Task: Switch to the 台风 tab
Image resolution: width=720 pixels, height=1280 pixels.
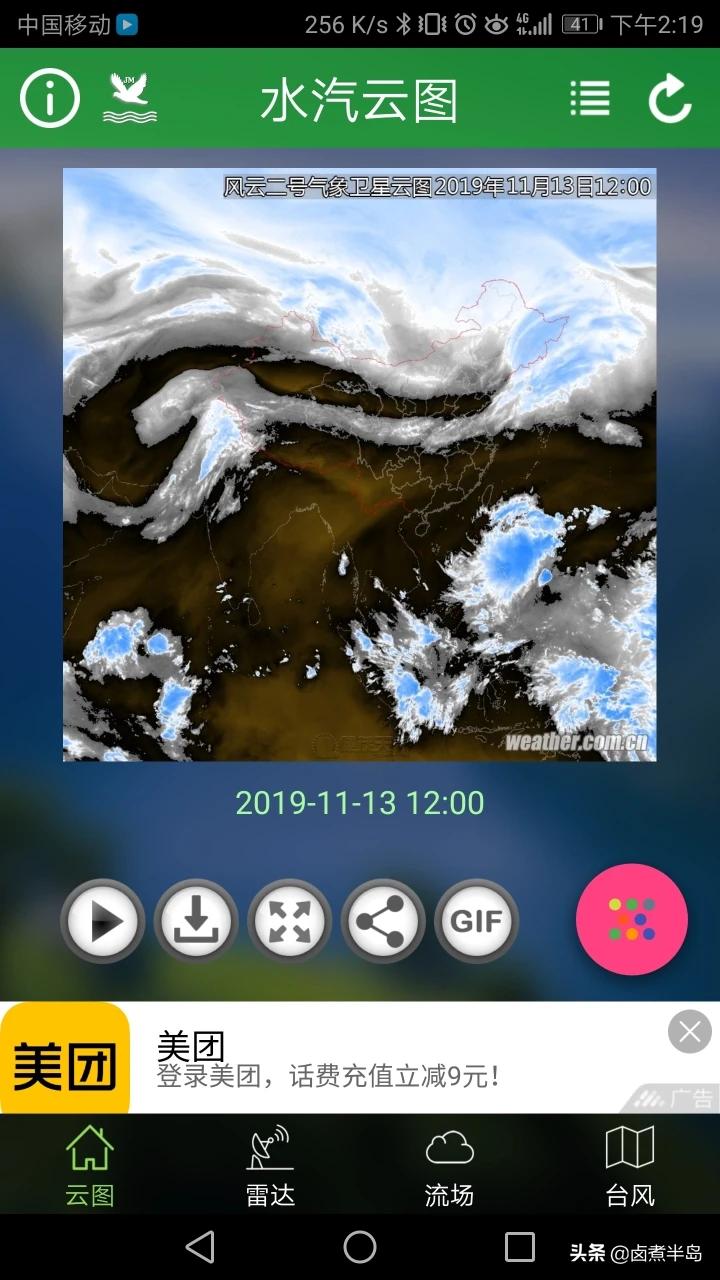Action: (630, 1165)
